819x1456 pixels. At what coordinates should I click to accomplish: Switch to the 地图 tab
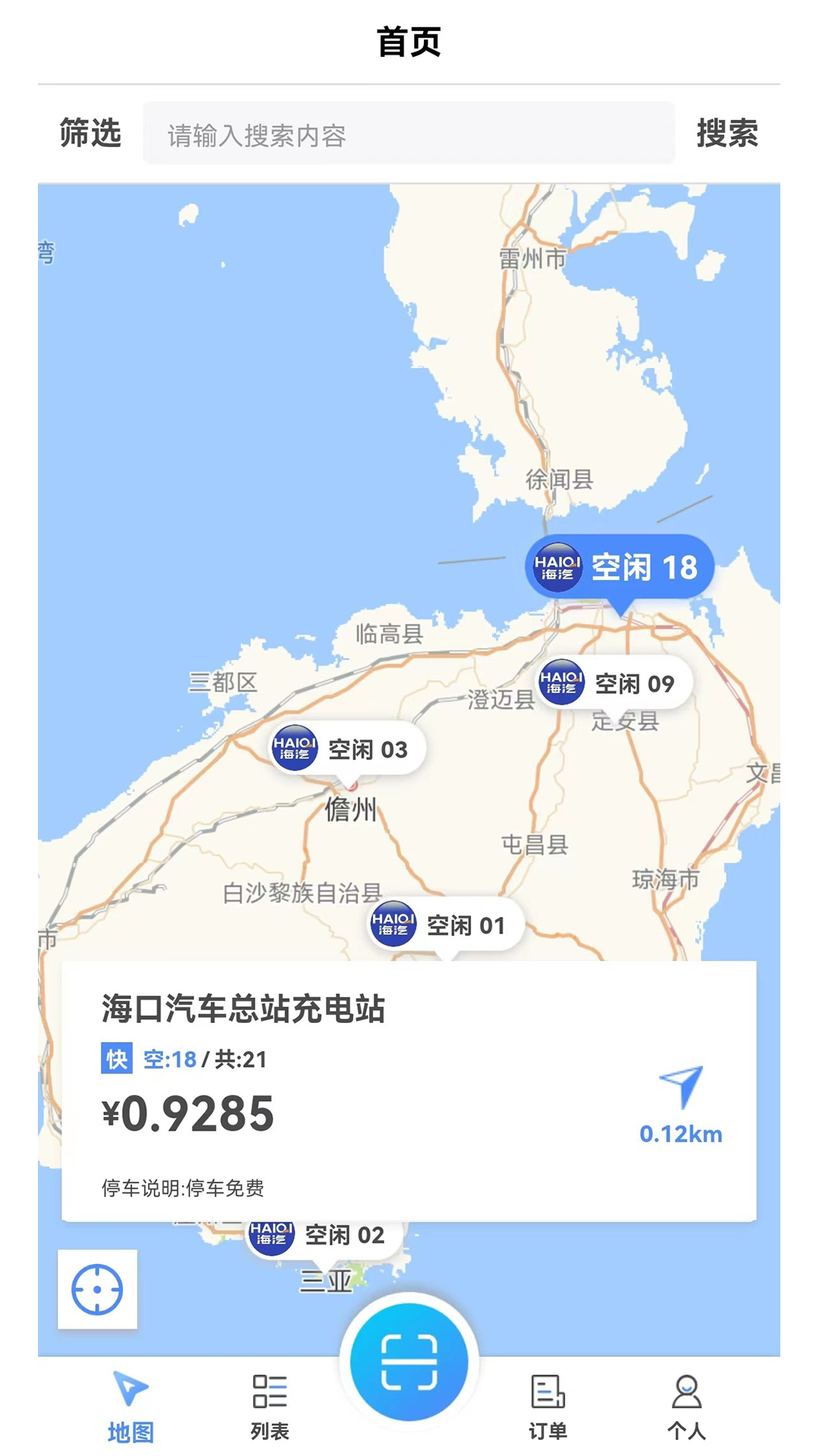click(130, 1407)
